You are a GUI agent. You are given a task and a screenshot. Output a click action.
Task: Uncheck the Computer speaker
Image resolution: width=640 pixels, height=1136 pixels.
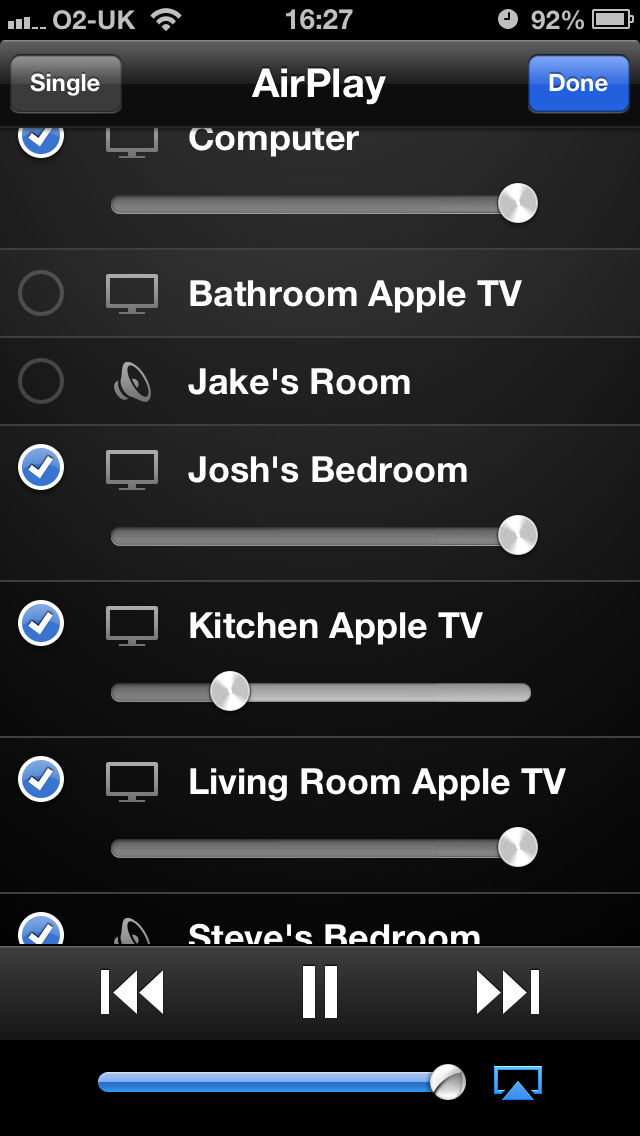[x=41, y=140]
